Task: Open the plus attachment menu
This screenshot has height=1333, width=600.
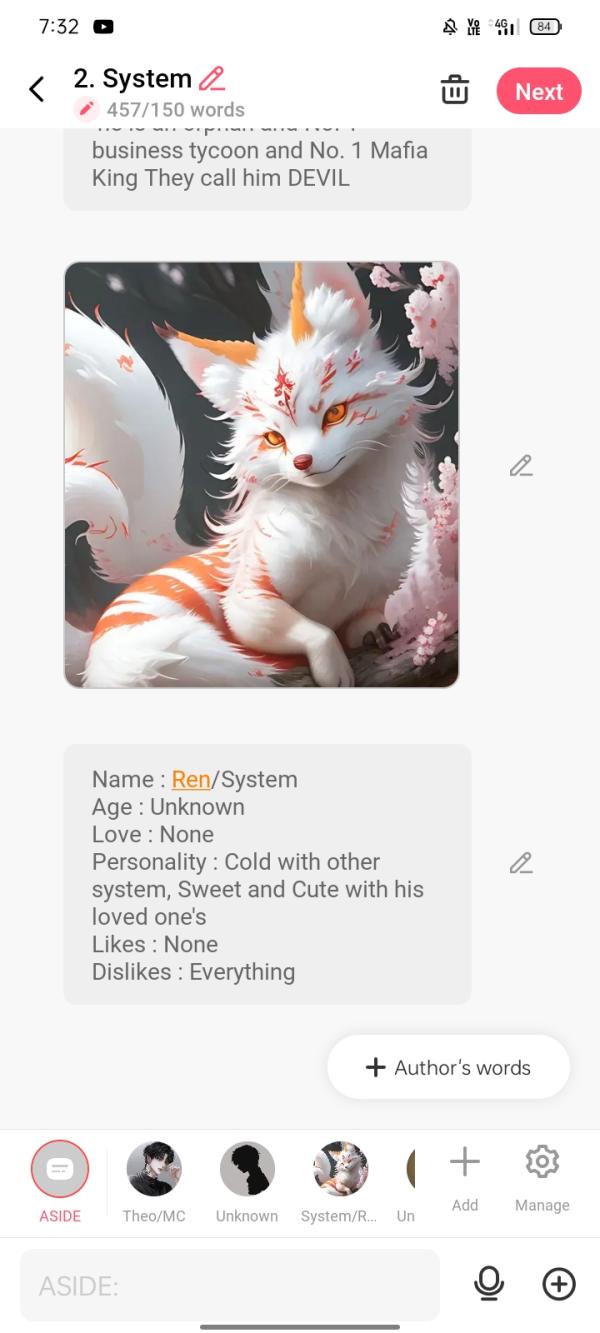Action: (559, 1284)
